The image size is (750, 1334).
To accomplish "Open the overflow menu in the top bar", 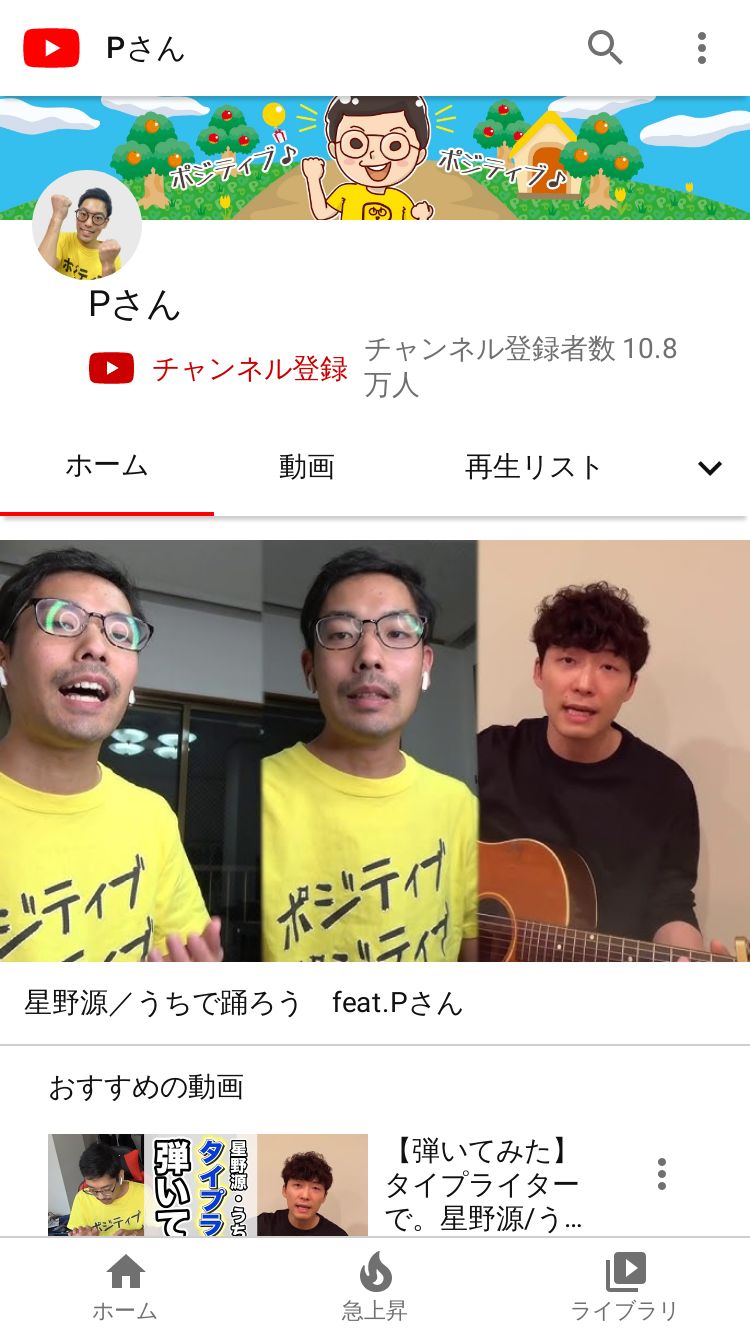I will pos(702,47).
